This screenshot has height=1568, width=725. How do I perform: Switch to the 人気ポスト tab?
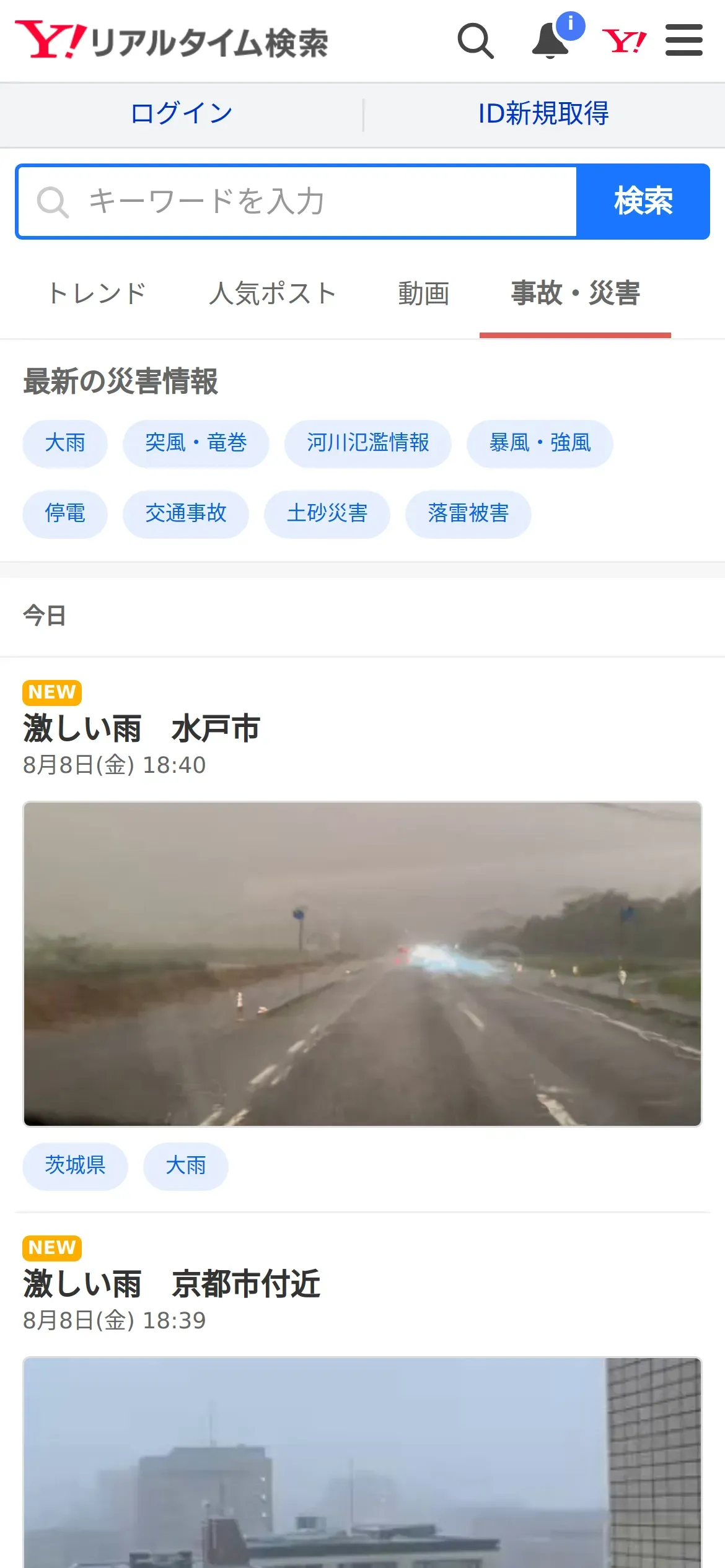point(273,294)
